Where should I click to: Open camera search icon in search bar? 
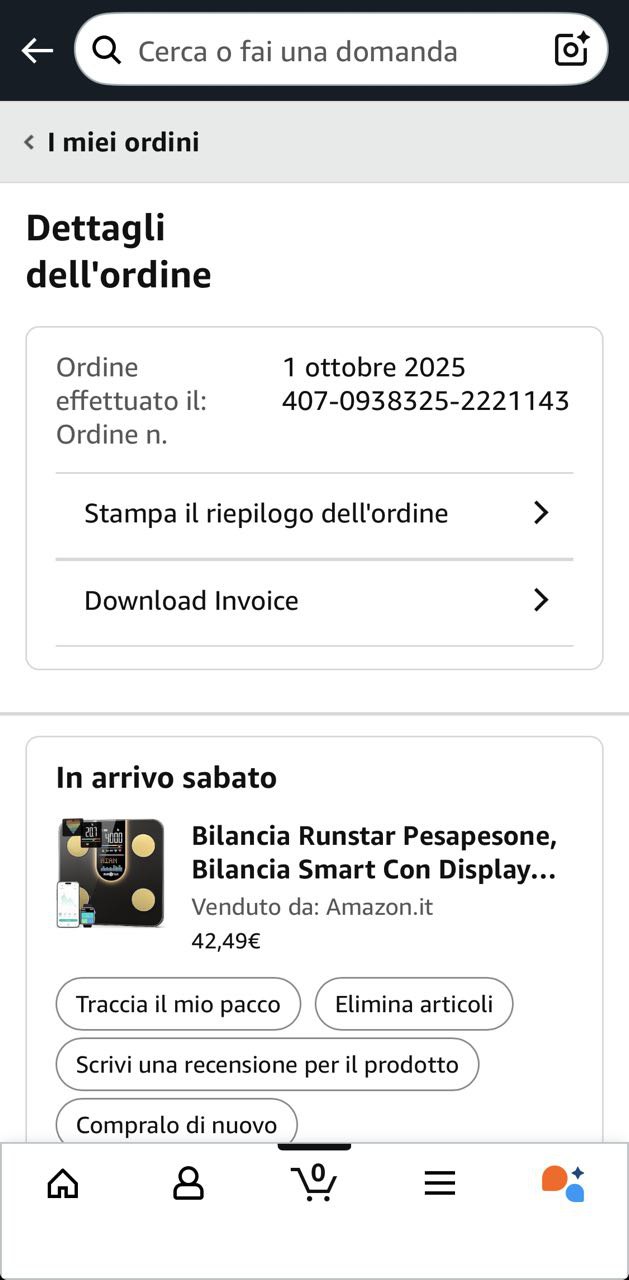click(572, 50)
